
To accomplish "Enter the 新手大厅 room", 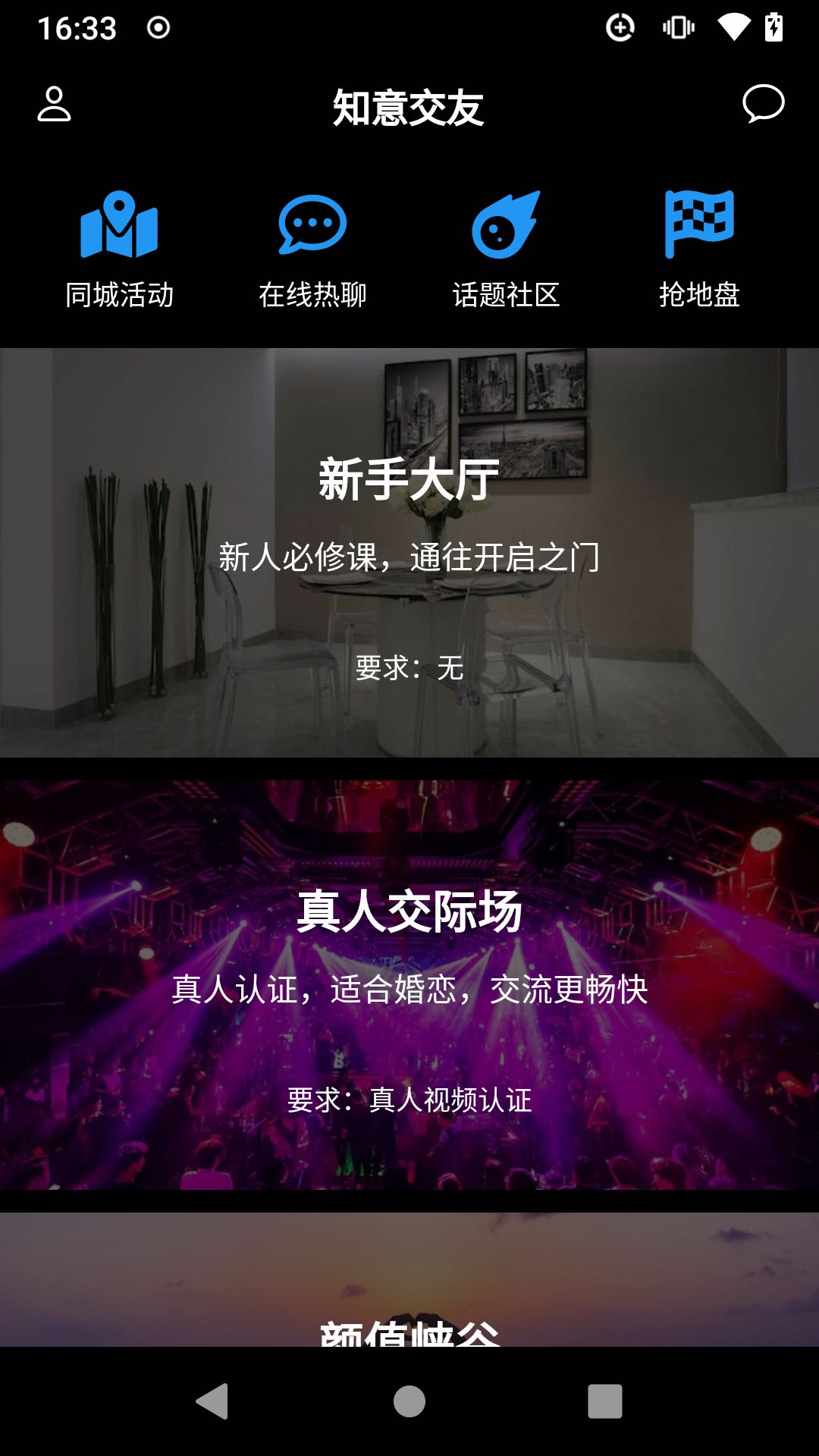I will [x=409, y=552].
